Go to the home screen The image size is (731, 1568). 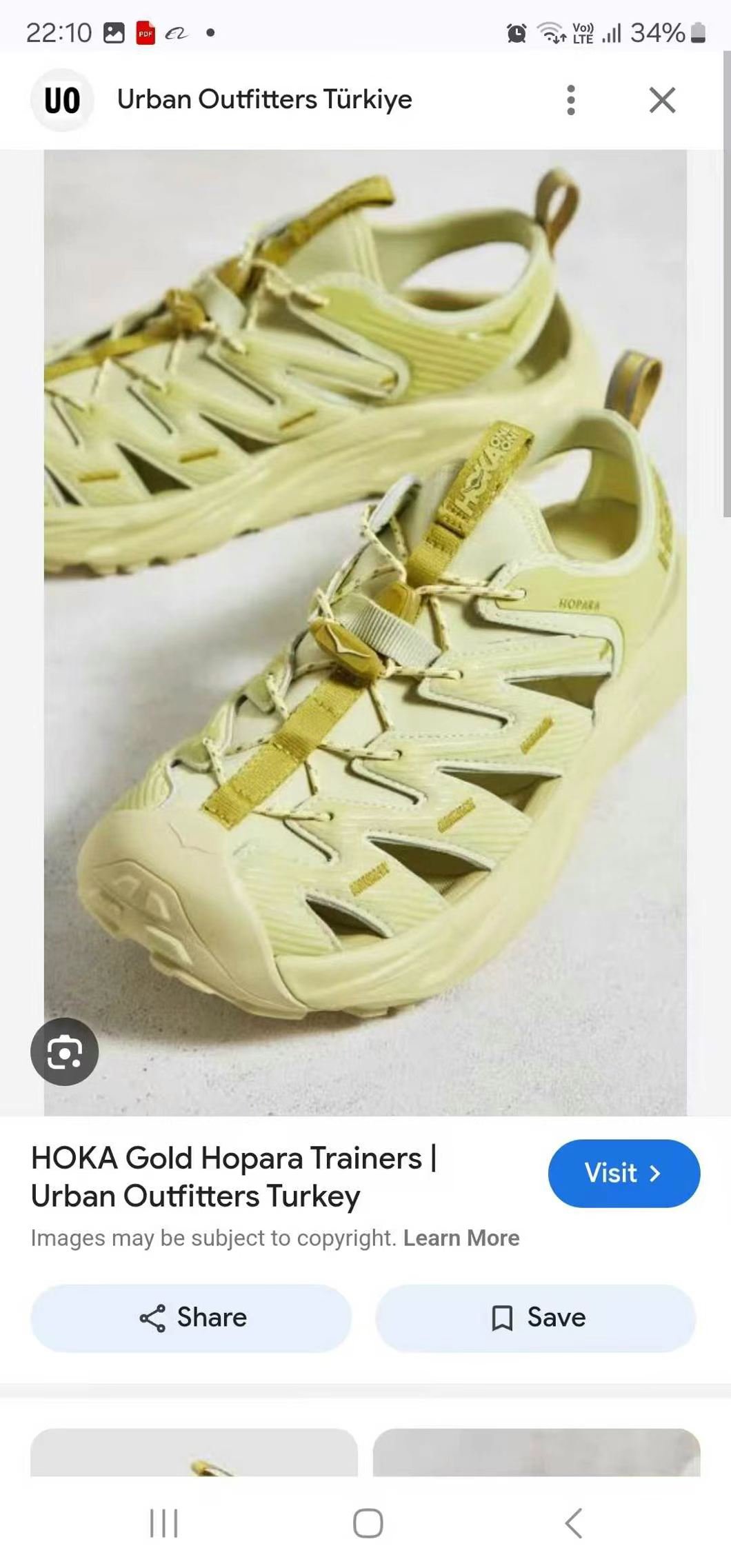[368, 1523]
